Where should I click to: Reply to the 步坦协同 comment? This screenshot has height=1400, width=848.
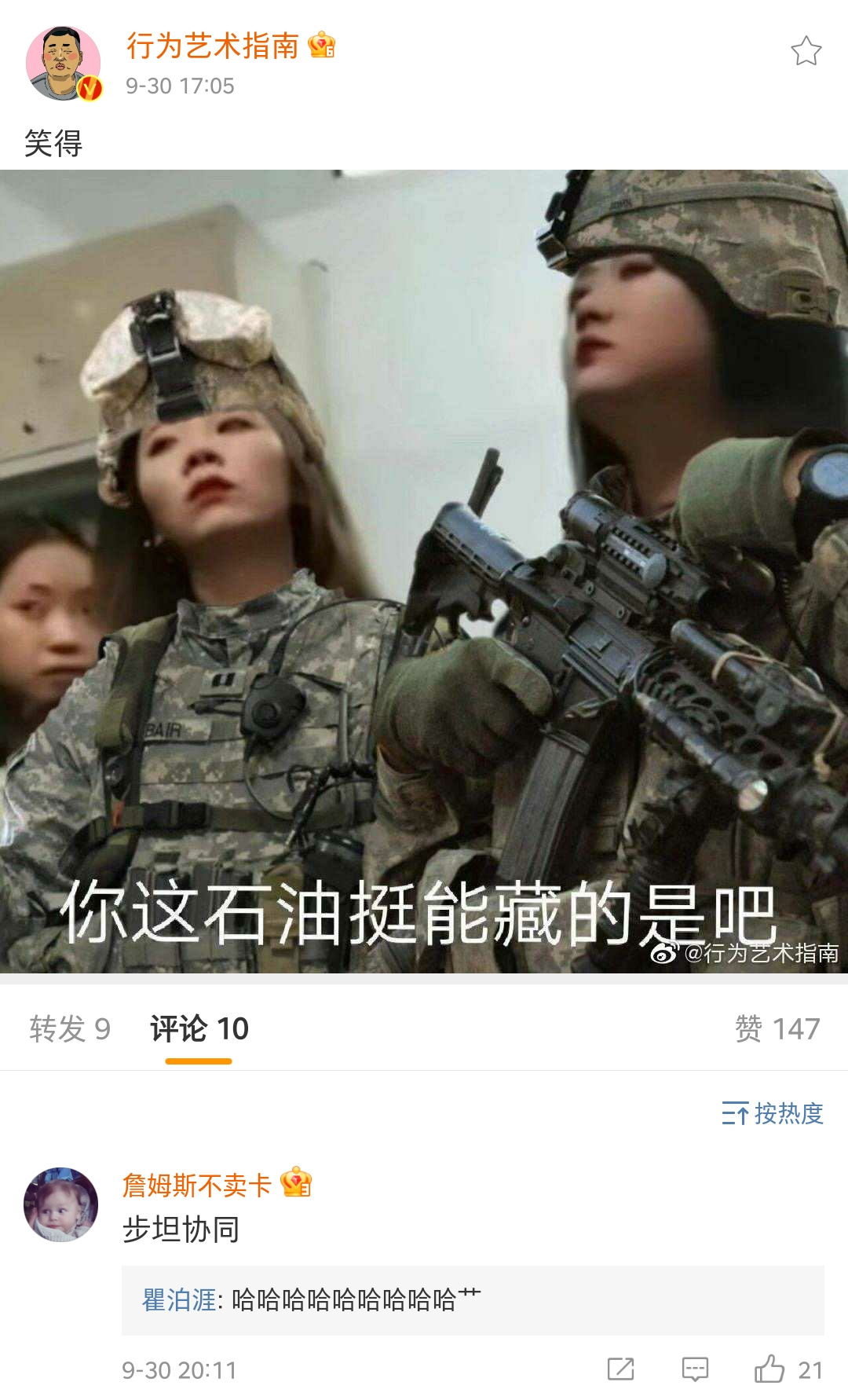click(x=695, y=1369)
